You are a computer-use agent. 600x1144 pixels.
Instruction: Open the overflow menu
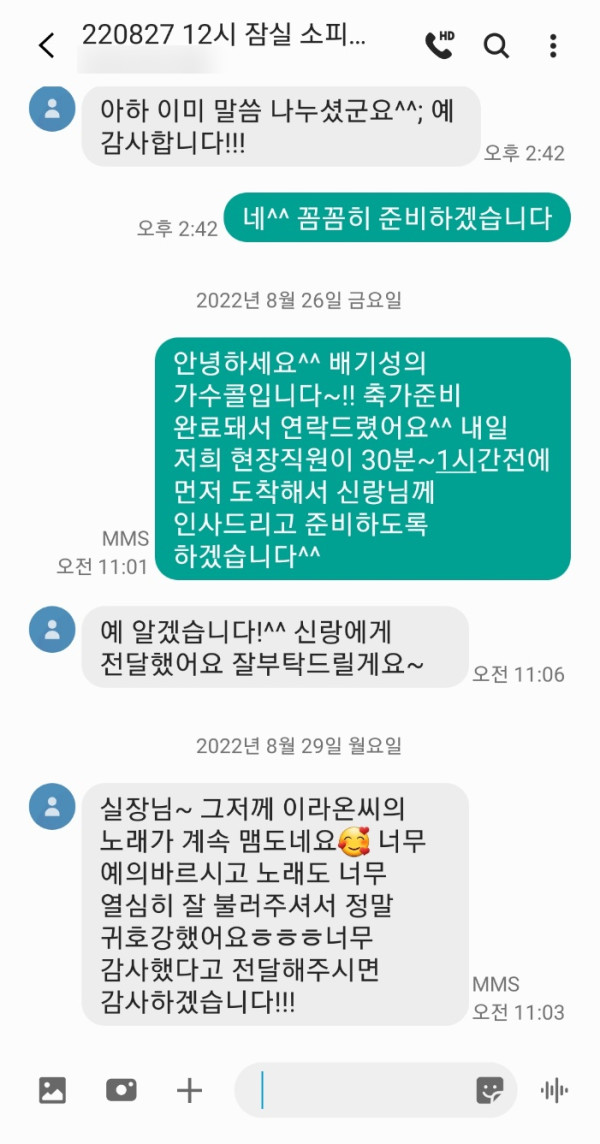553,45
